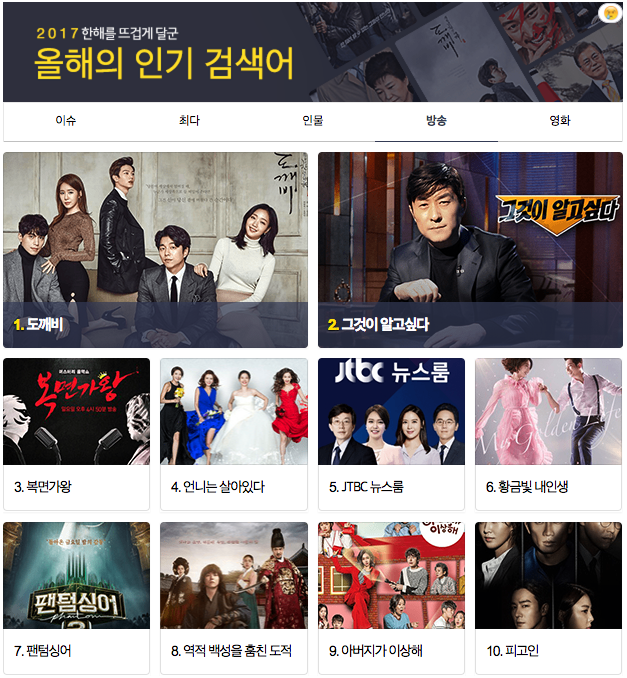The width and height of the screenshot is (627, 678).
Task: Select the 인물 tab
Action: 312,121
